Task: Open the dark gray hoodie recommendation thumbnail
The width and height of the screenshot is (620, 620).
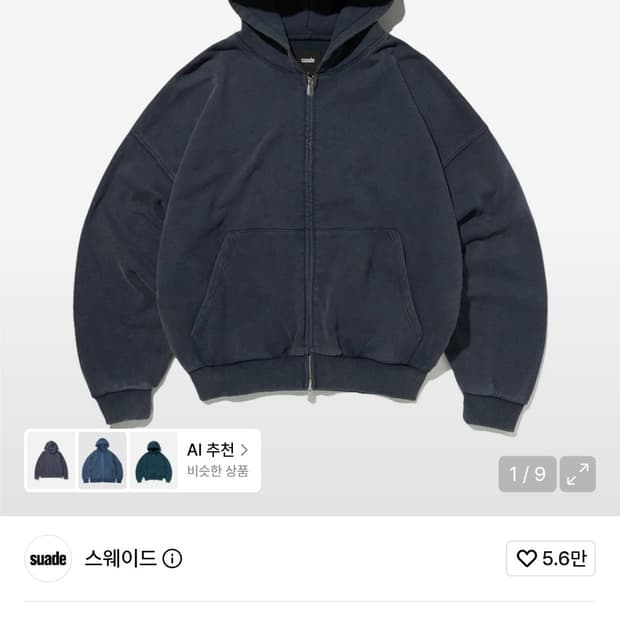Action: coord(51,460)
